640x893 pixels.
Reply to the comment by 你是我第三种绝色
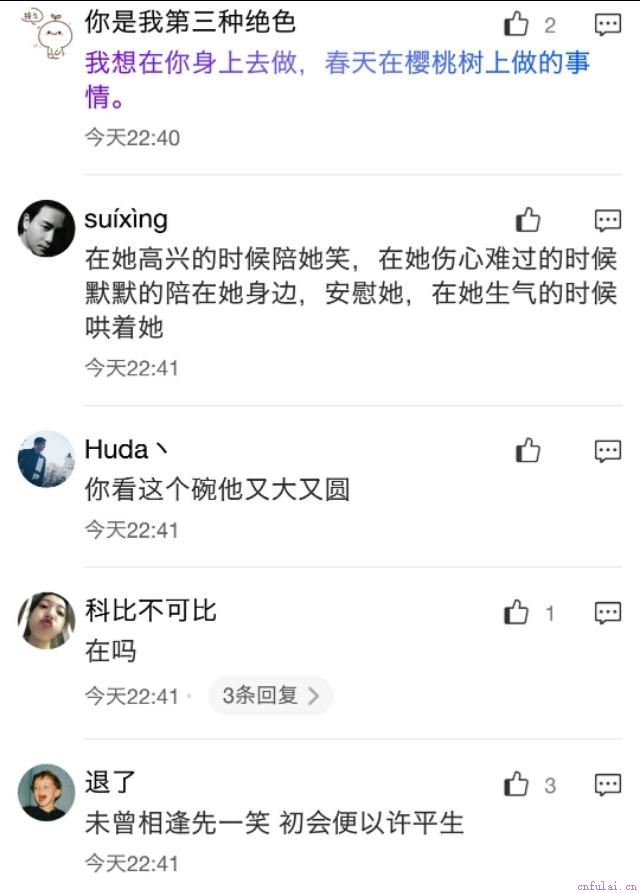point(608,25)
